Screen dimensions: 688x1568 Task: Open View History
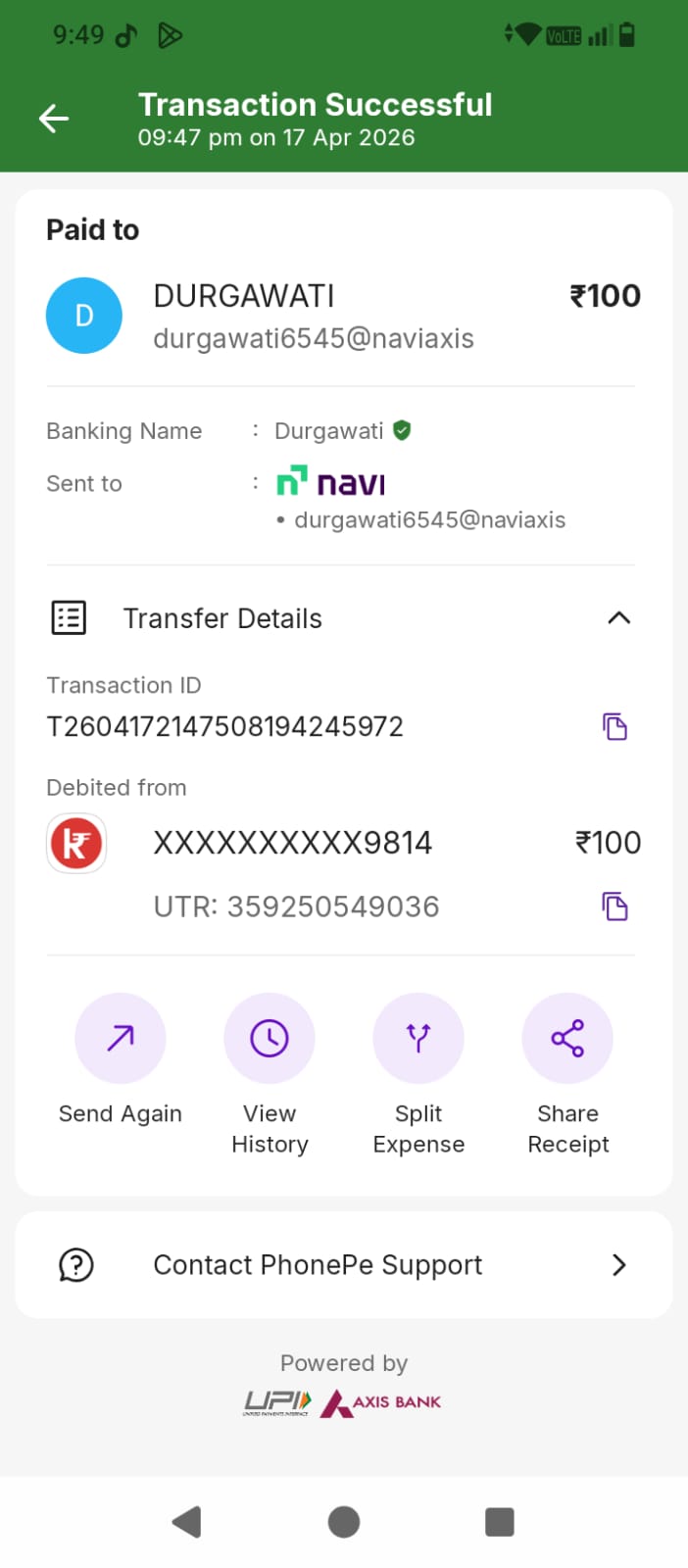[270, 1039]
